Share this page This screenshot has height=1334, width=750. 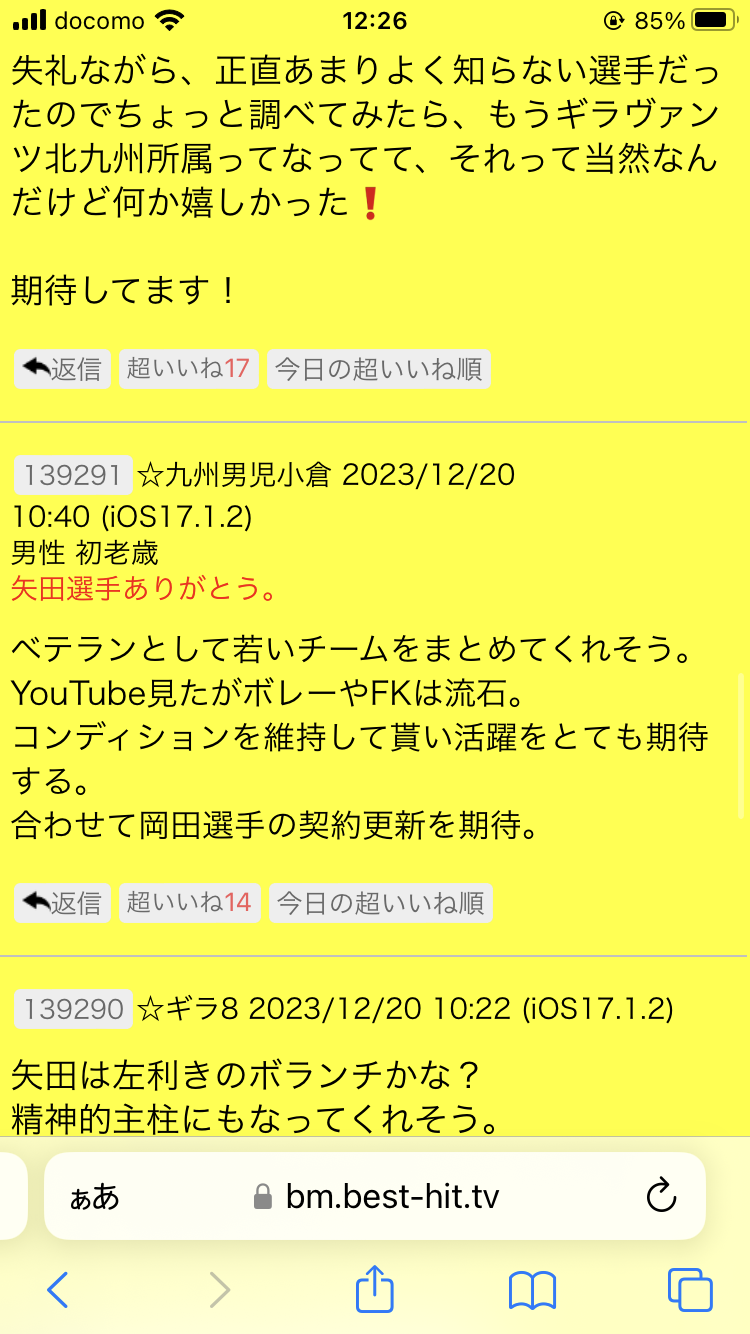click(x=375, y=1288)
